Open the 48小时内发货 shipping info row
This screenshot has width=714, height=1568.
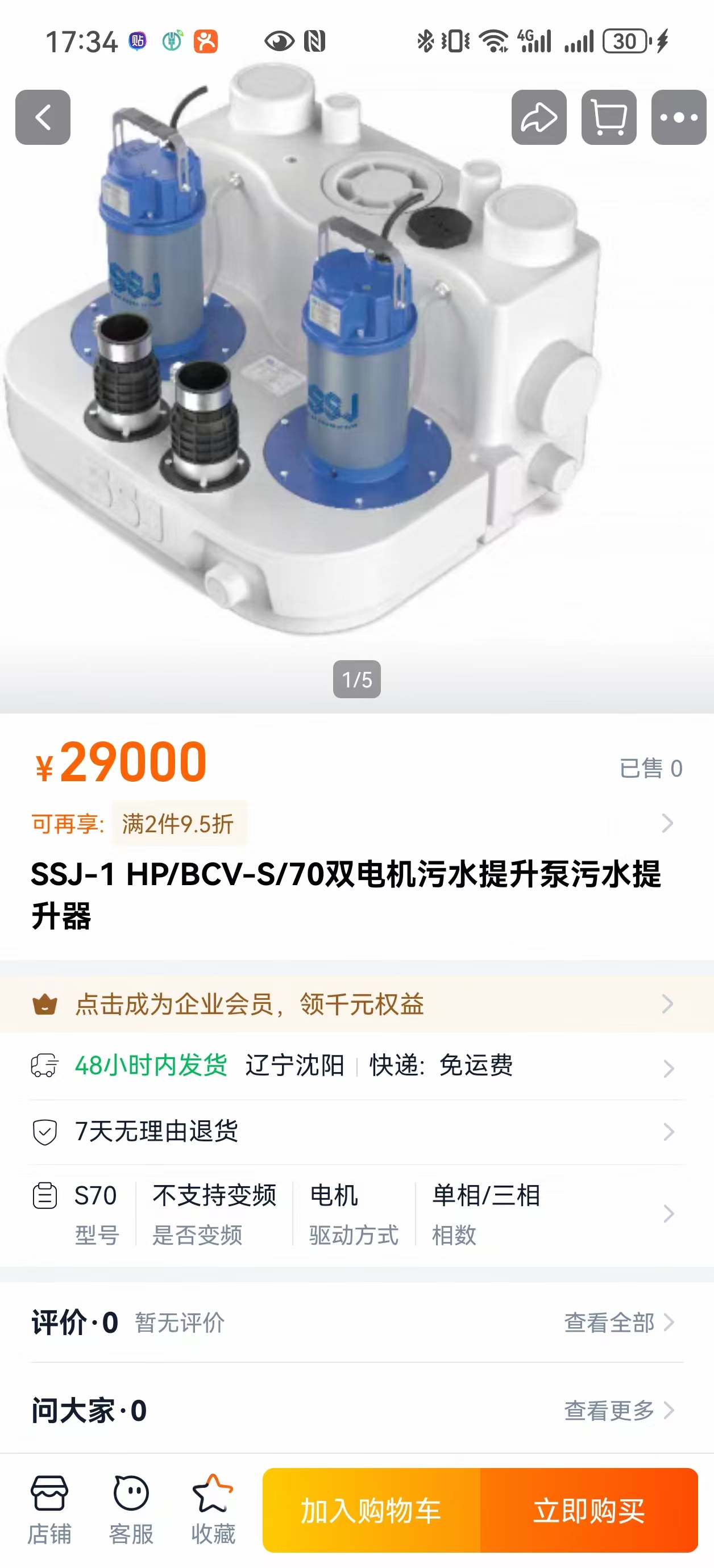click(x=357, y=1066)
